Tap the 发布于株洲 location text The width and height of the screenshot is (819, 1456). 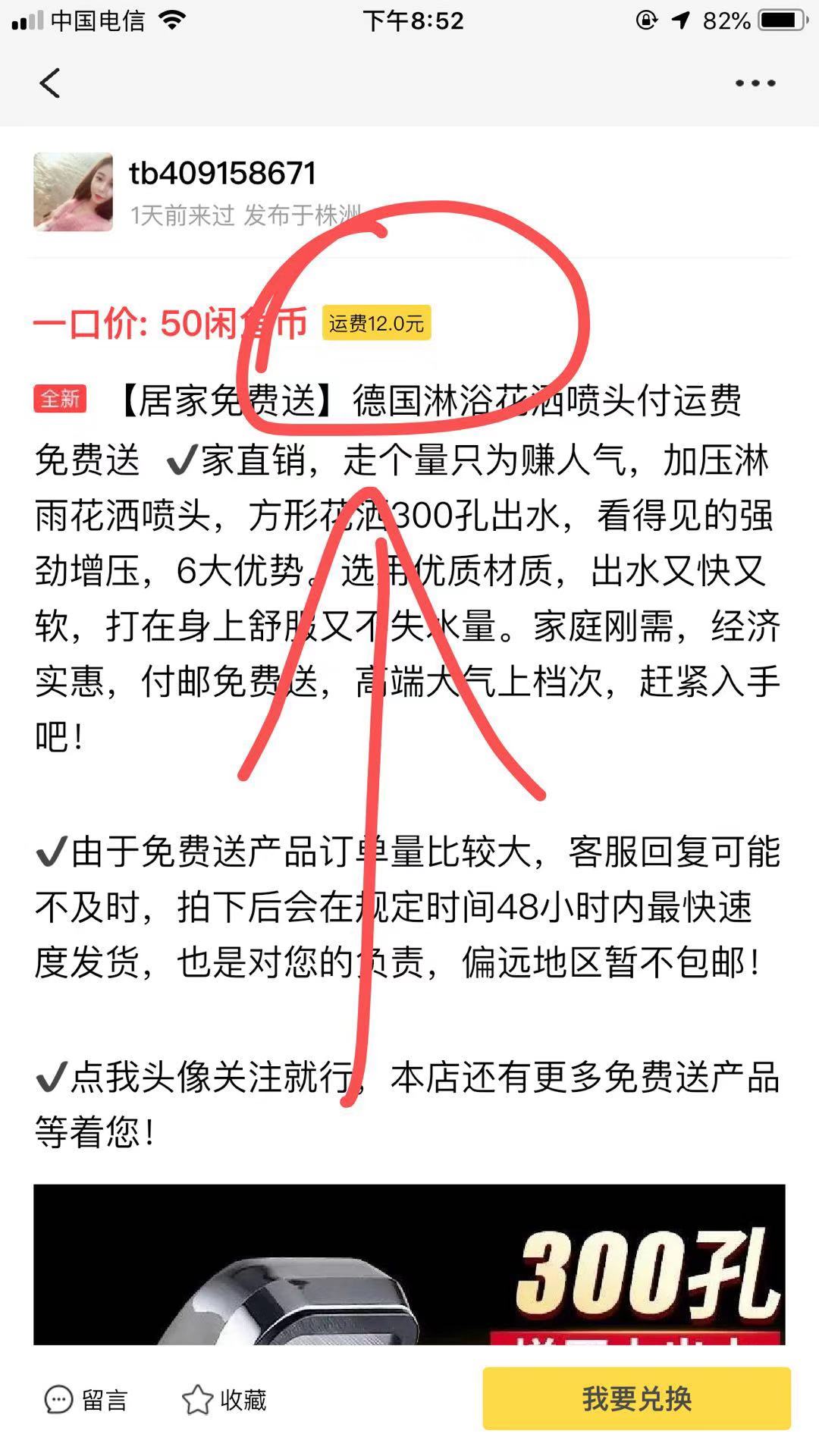tap(302, 214)
